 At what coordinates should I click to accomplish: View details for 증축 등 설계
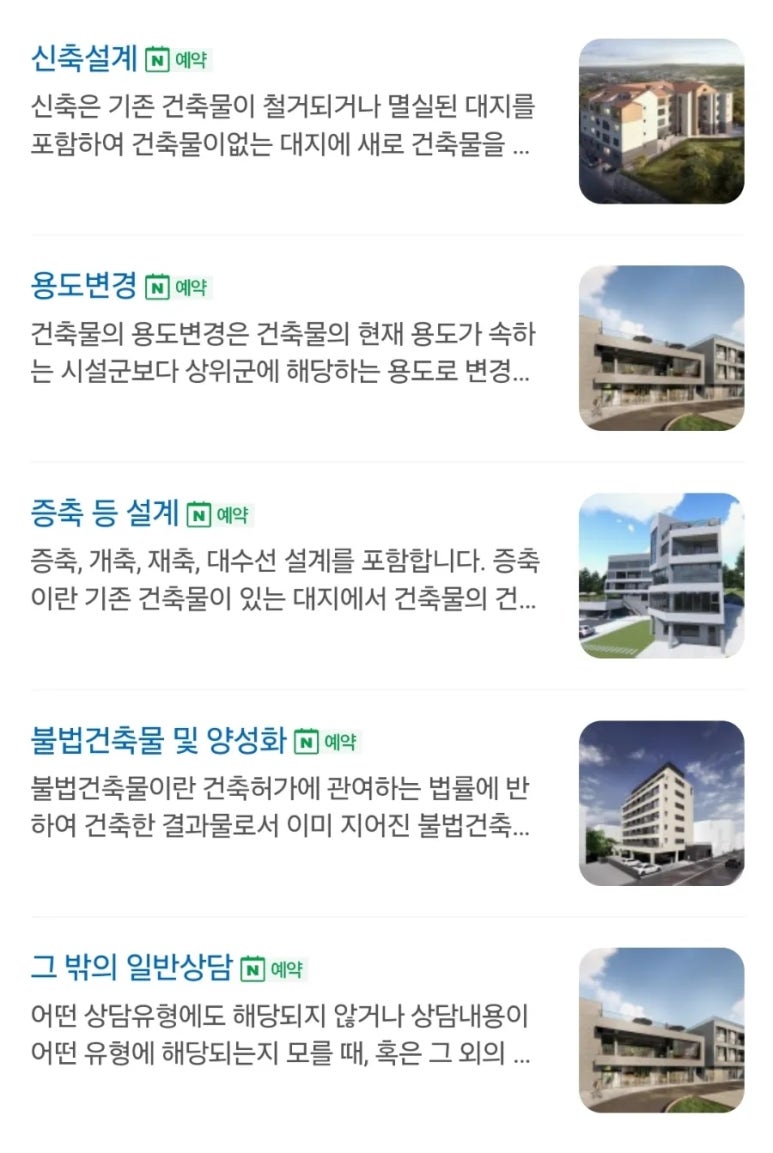point(105,514)
